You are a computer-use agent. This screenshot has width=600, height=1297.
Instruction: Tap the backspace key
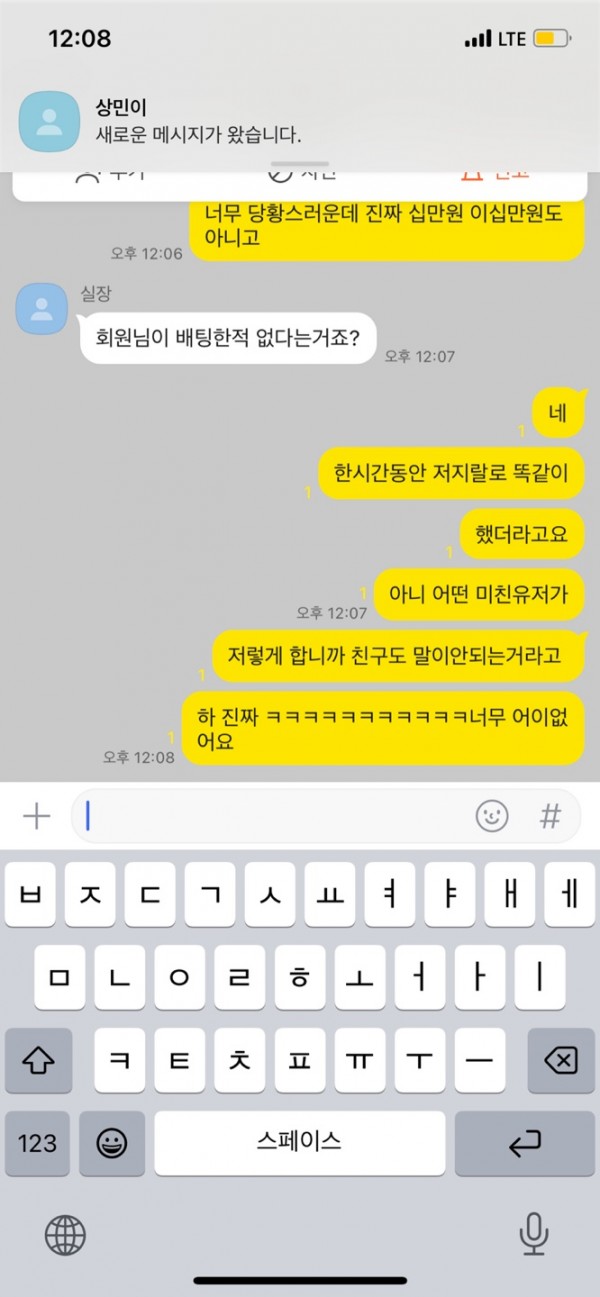[x=561, y=1061]
